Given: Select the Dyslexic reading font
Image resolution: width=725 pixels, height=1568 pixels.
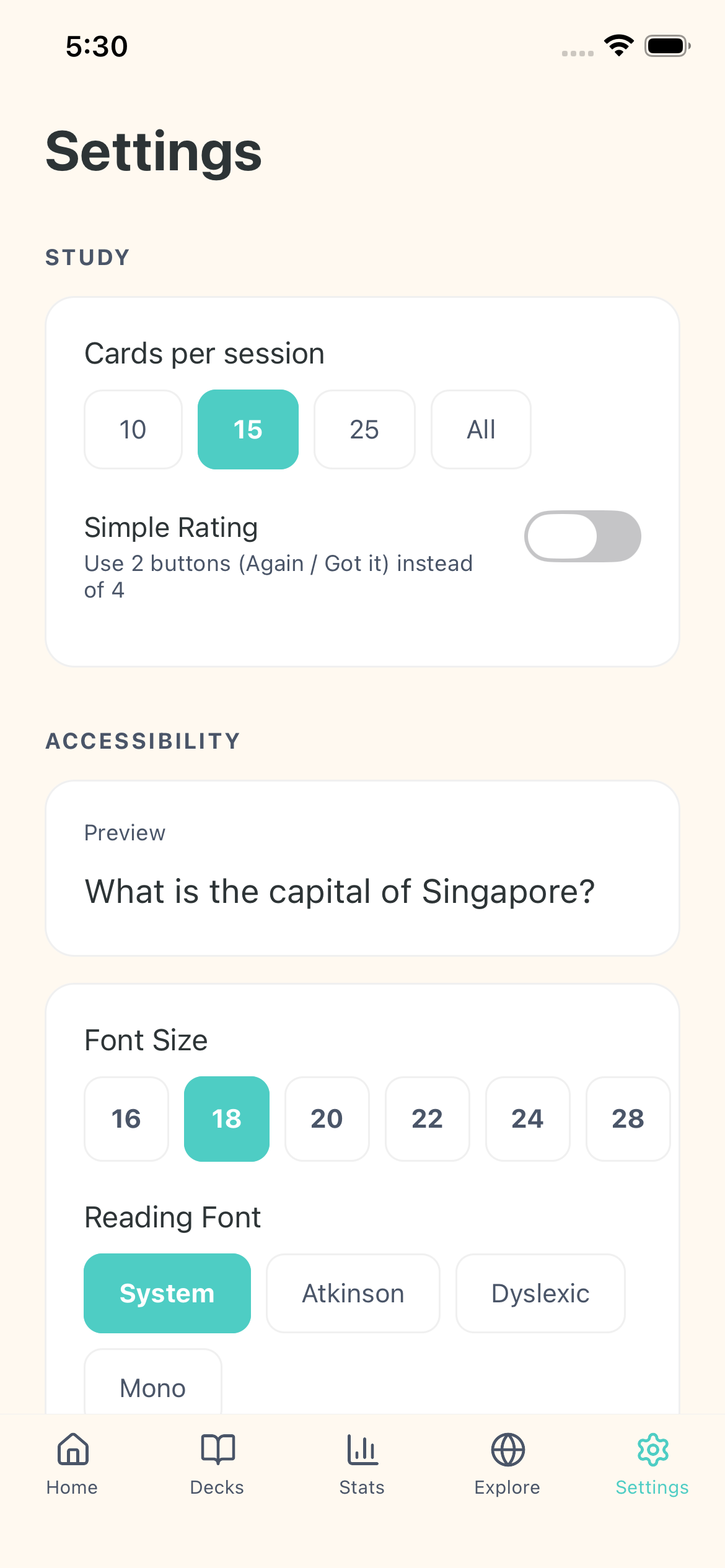Looking at the screenshot, I should click(540, 1293).
